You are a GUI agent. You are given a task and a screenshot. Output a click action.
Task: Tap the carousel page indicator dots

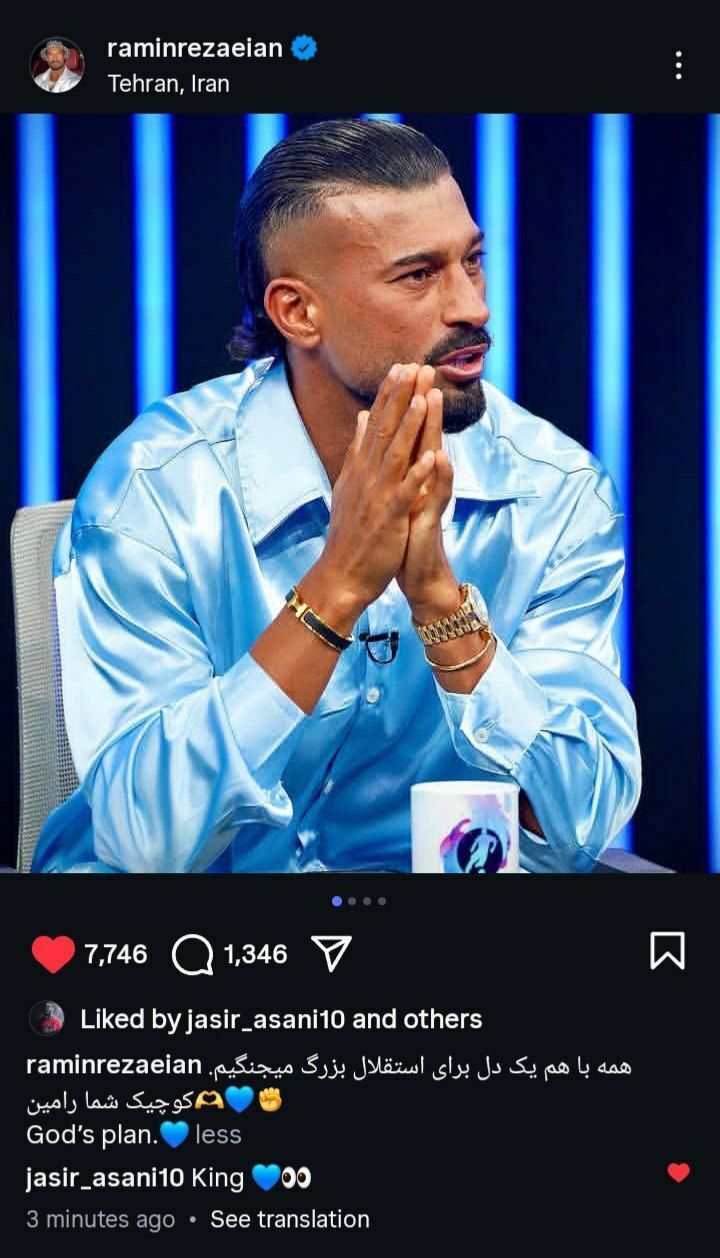click(359, 901)
